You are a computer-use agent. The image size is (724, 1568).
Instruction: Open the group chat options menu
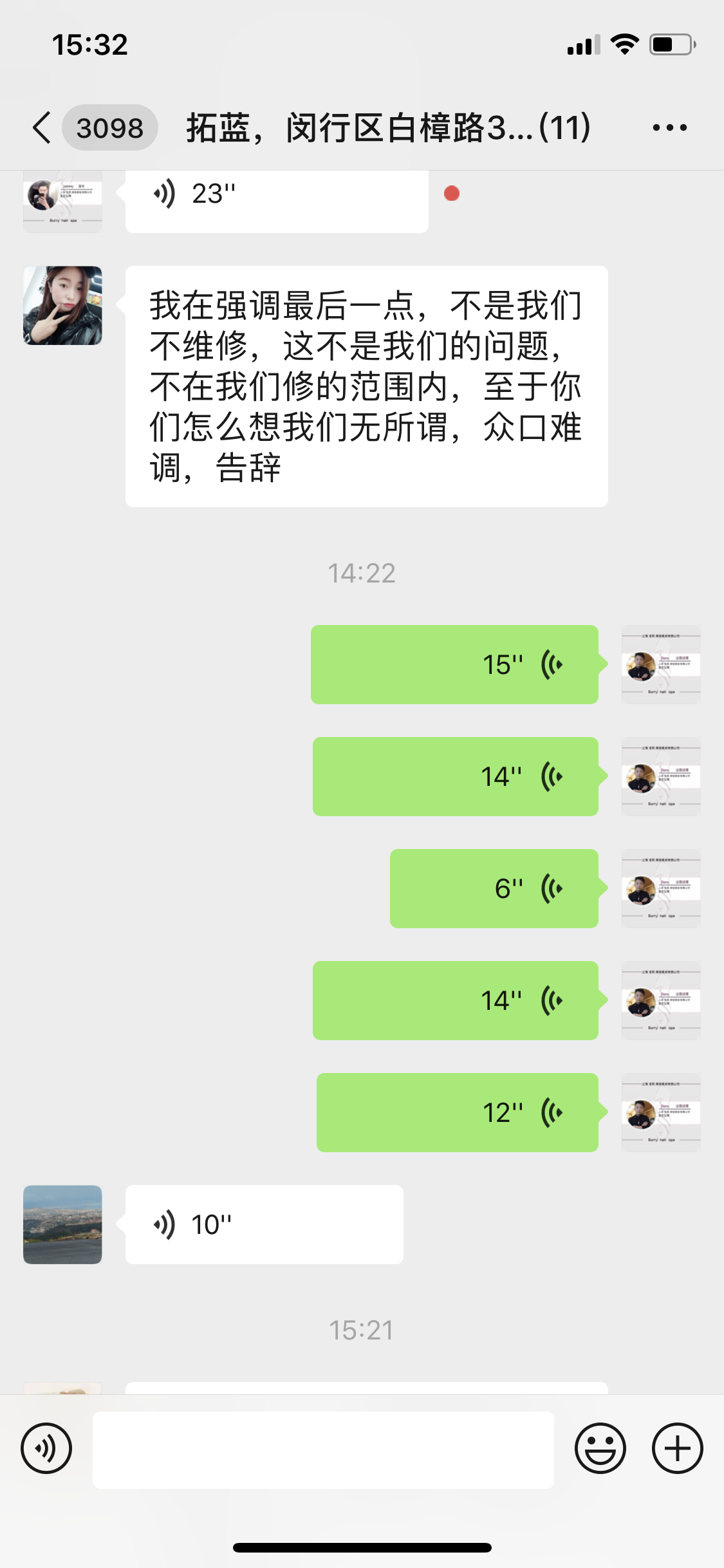pos(669,127)
